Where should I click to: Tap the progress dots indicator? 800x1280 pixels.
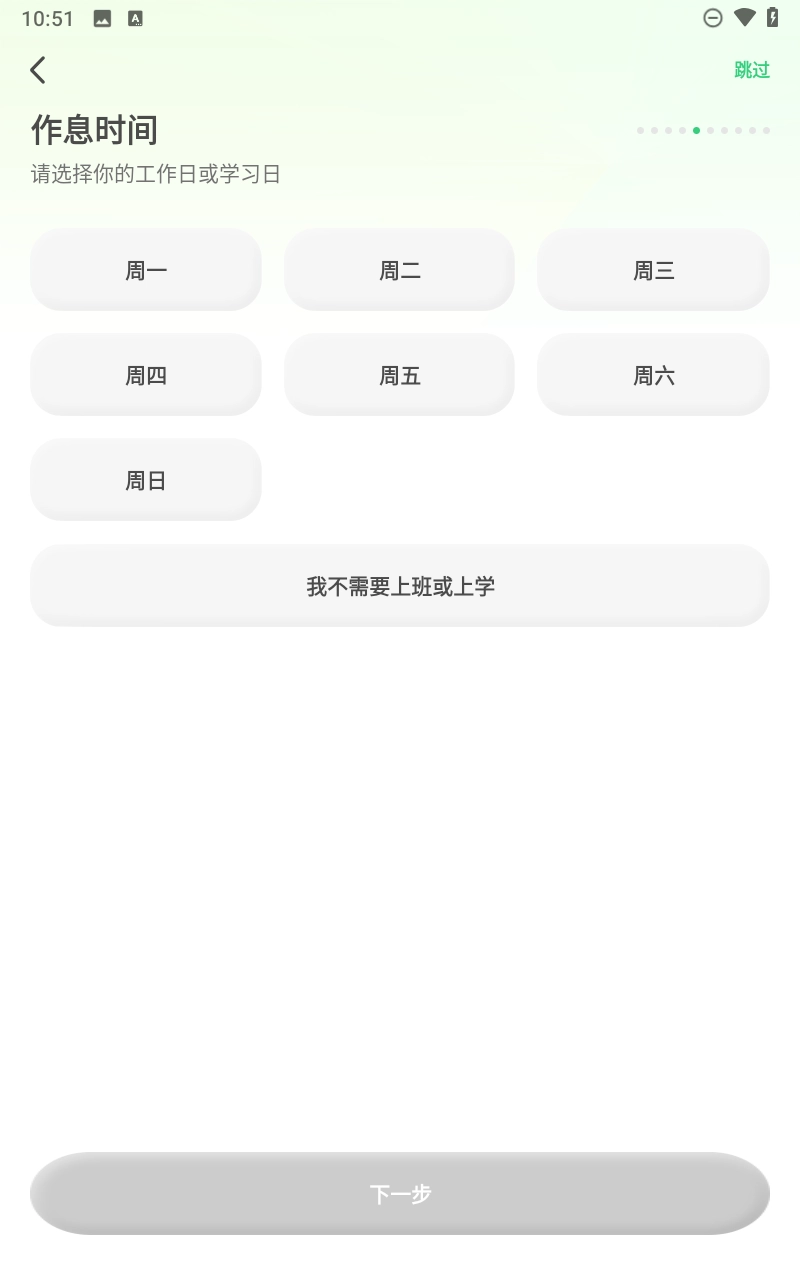point(700,130)
